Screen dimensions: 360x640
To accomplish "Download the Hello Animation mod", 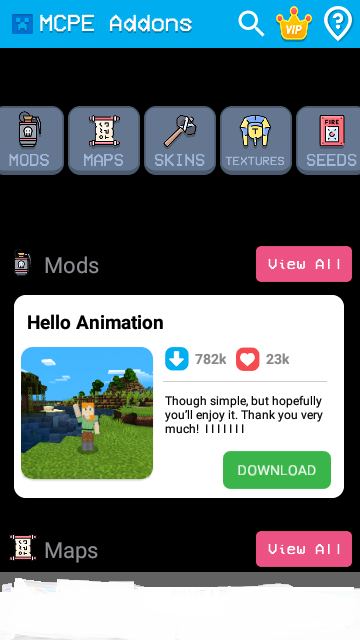I will click(x=277, y=470).
